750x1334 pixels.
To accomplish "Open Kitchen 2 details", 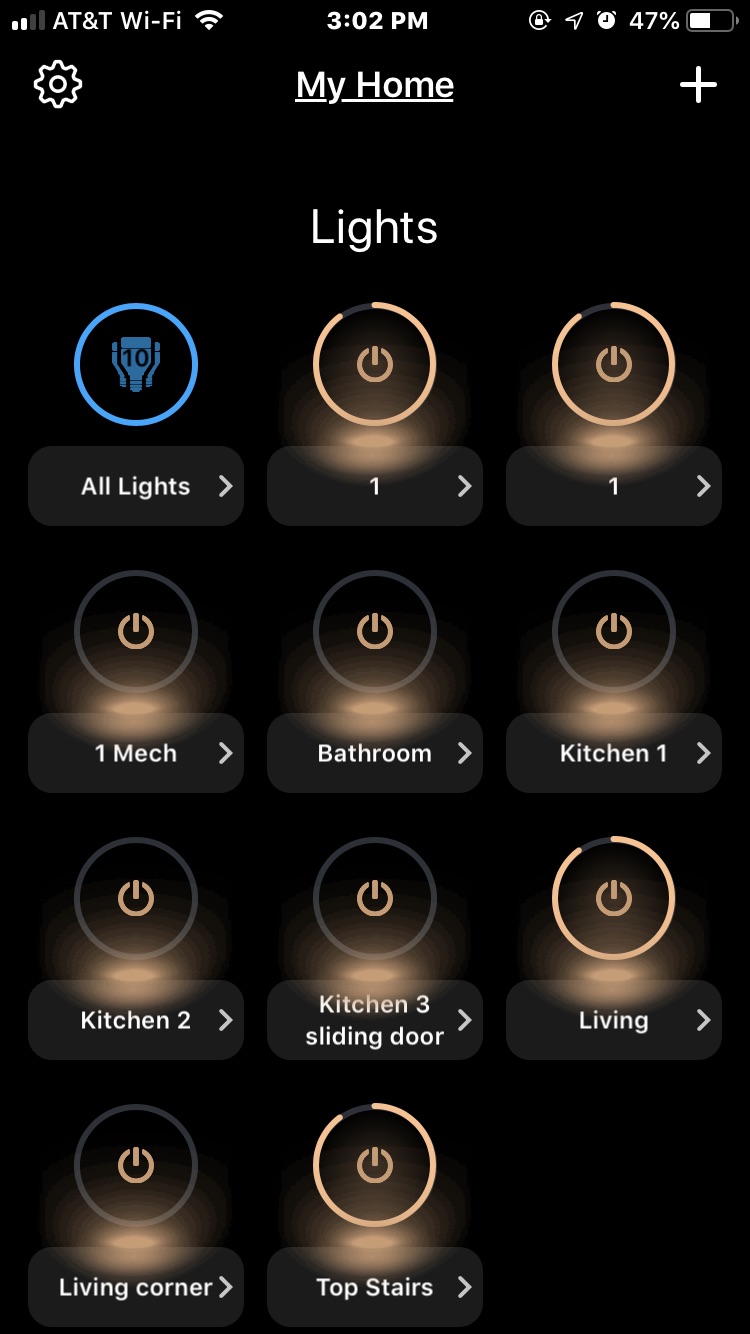I will (x=136, y=1020).
